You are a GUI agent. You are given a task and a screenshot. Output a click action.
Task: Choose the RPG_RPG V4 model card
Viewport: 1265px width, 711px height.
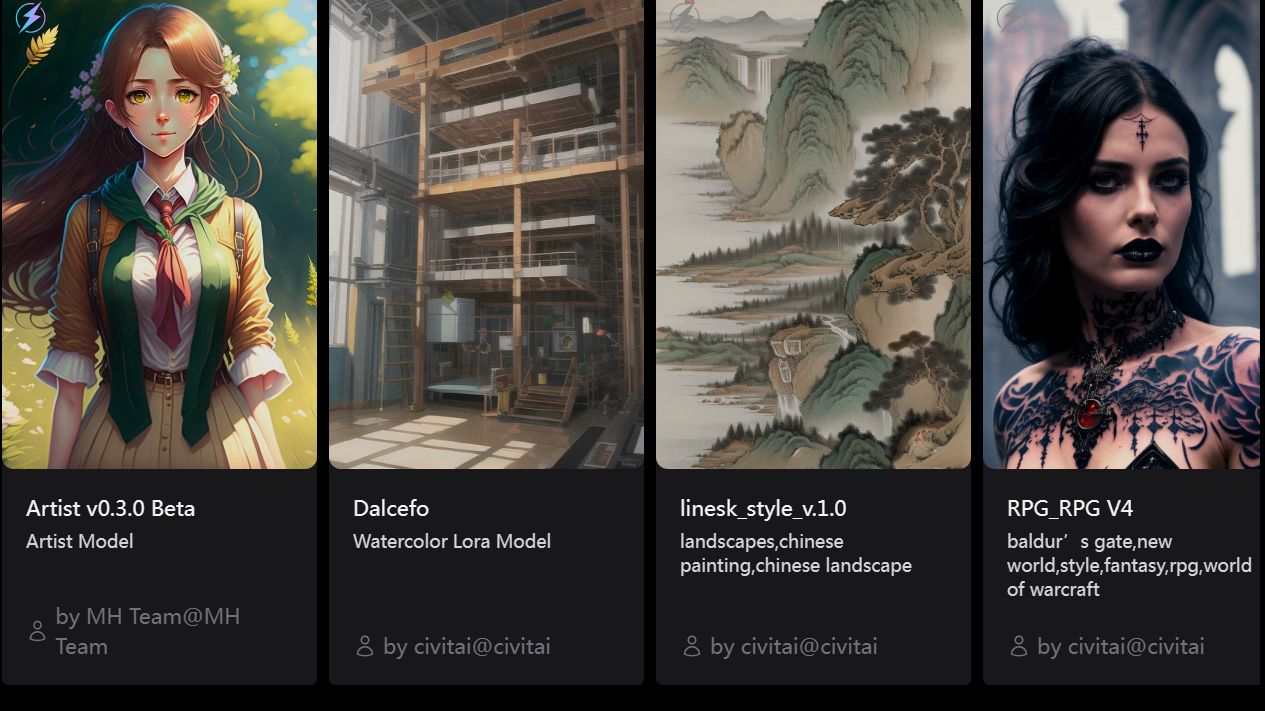click(1123, 300)
